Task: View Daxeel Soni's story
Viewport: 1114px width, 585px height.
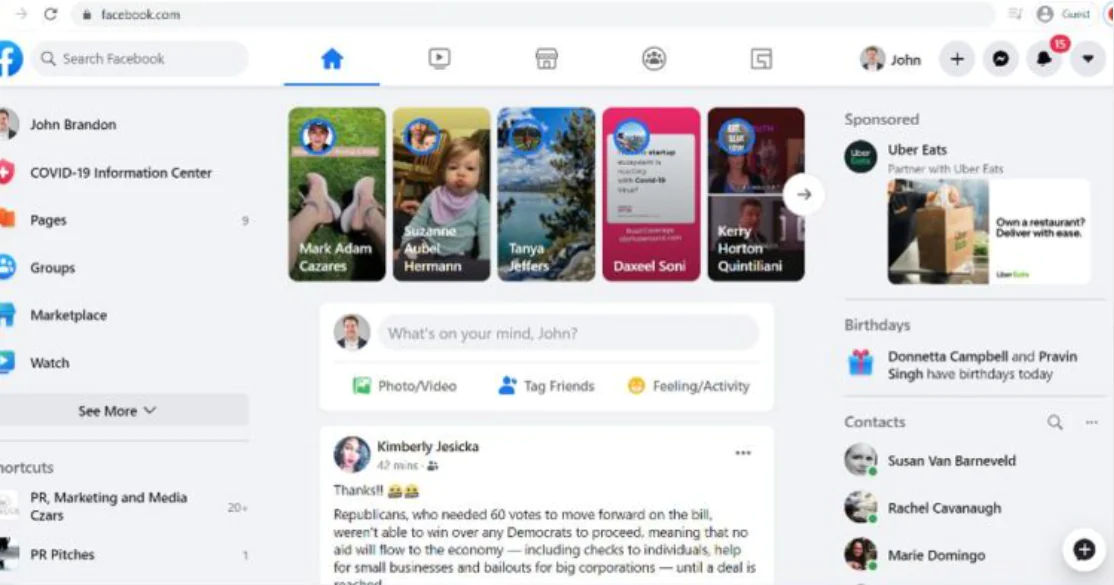Action: coord(651,194)
